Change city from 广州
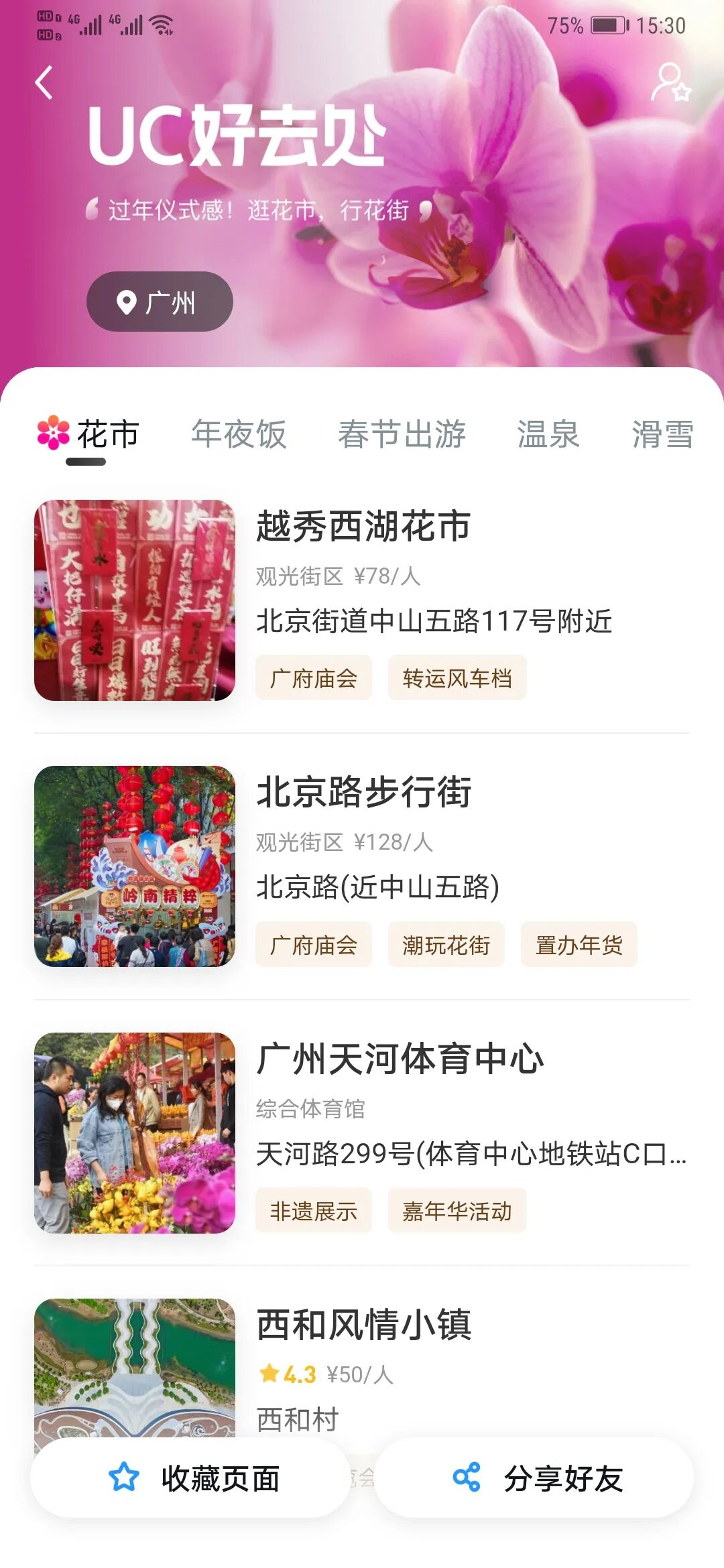The height and width of the screenshot is (1568, 724). [x=160, y=302]
